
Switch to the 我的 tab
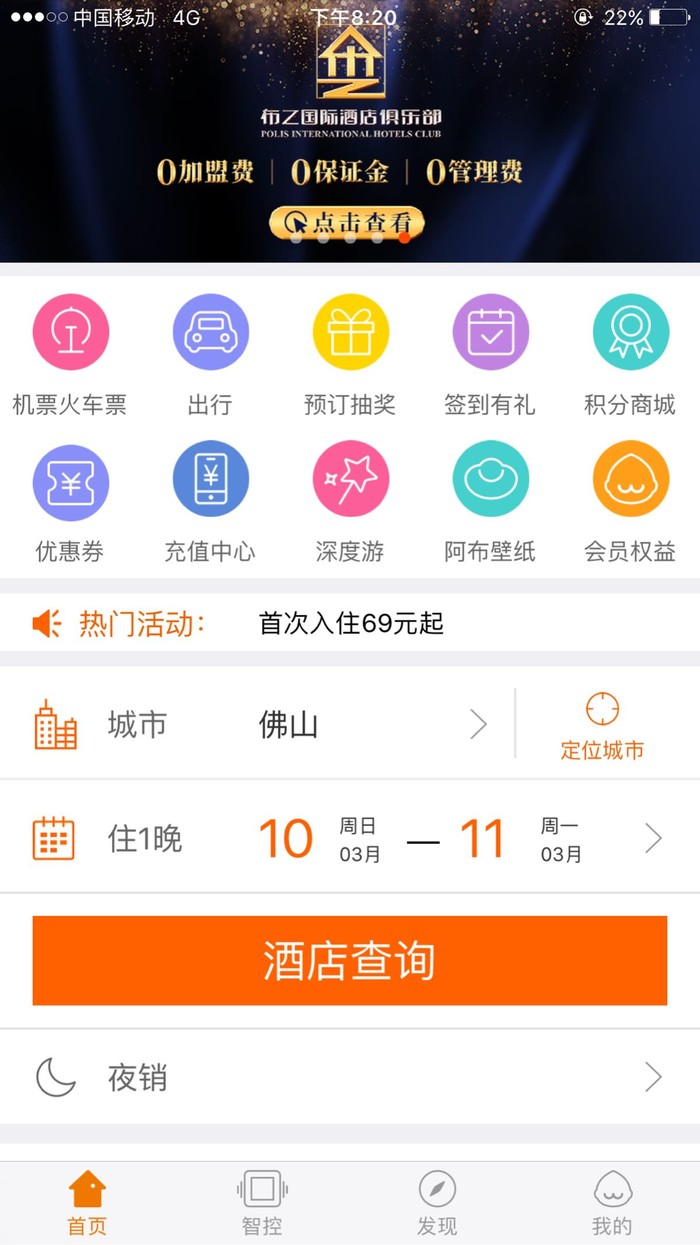pos(612,1203)
